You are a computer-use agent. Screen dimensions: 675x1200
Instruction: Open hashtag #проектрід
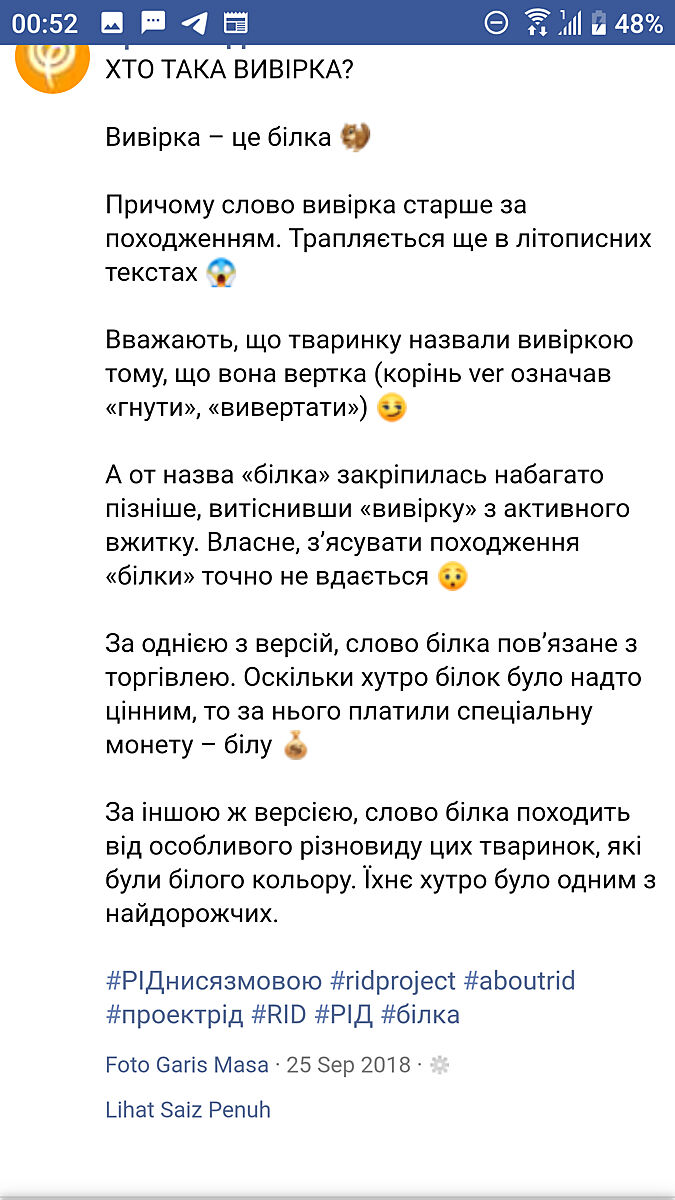coord(174,1015)
